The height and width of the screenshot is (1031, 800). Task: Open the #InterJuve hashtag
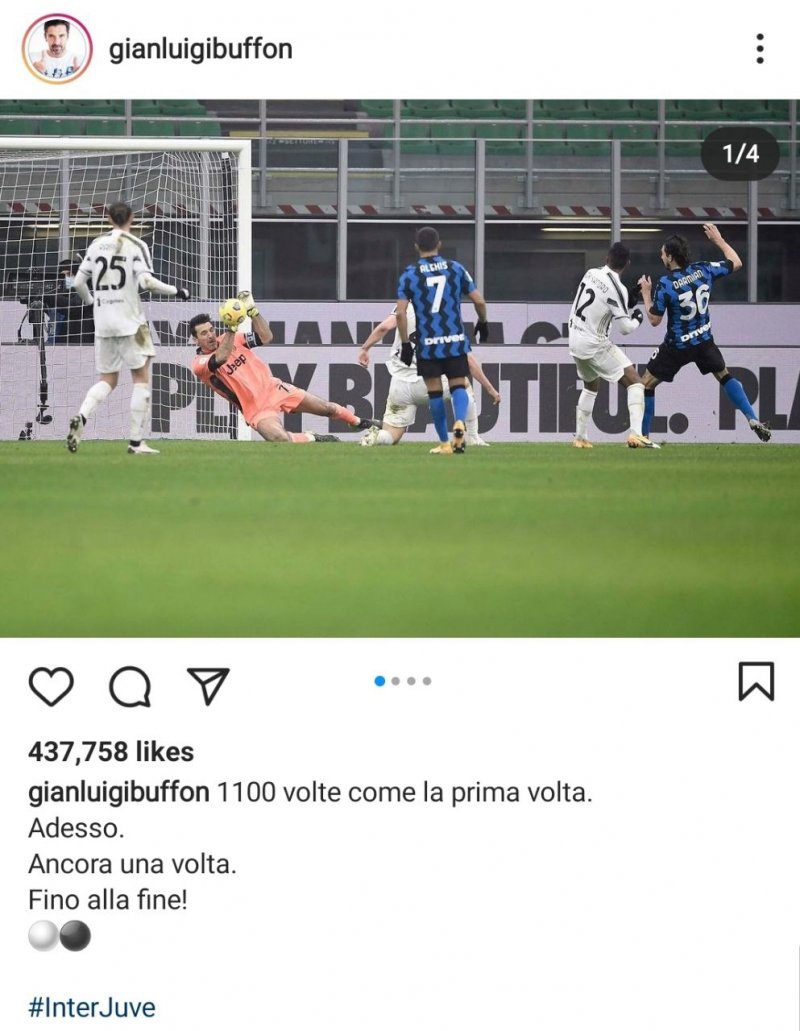[92, 1006]
